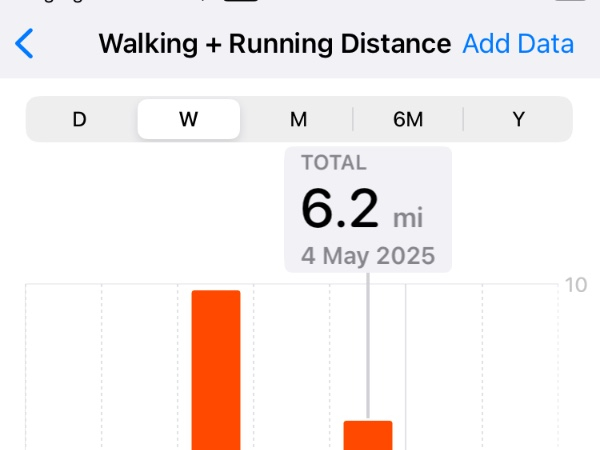Go back using the blue arrow
The height and width of the screenshot is (450, 600).
[x=25, y=44]
